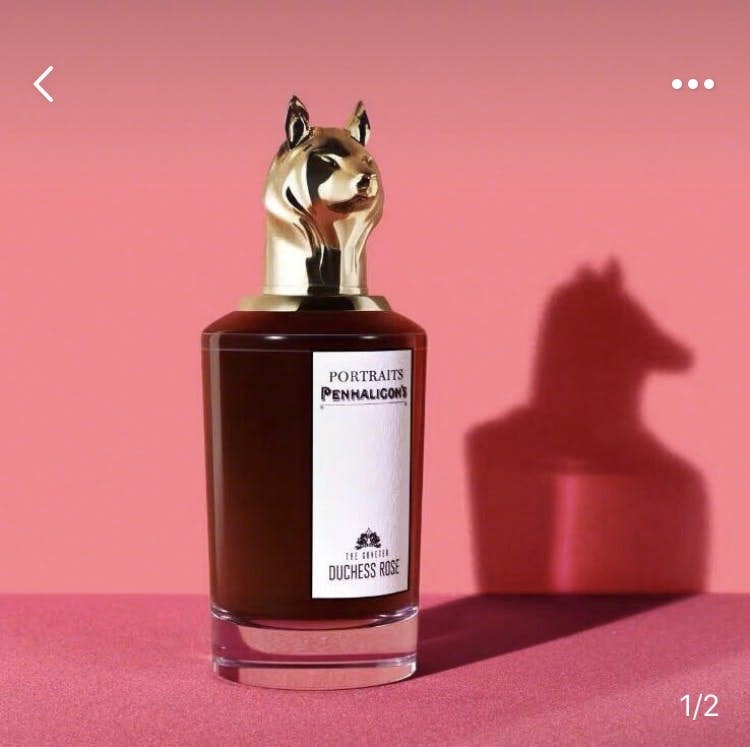Open the three-dot overflow menu

coord(693,84)
